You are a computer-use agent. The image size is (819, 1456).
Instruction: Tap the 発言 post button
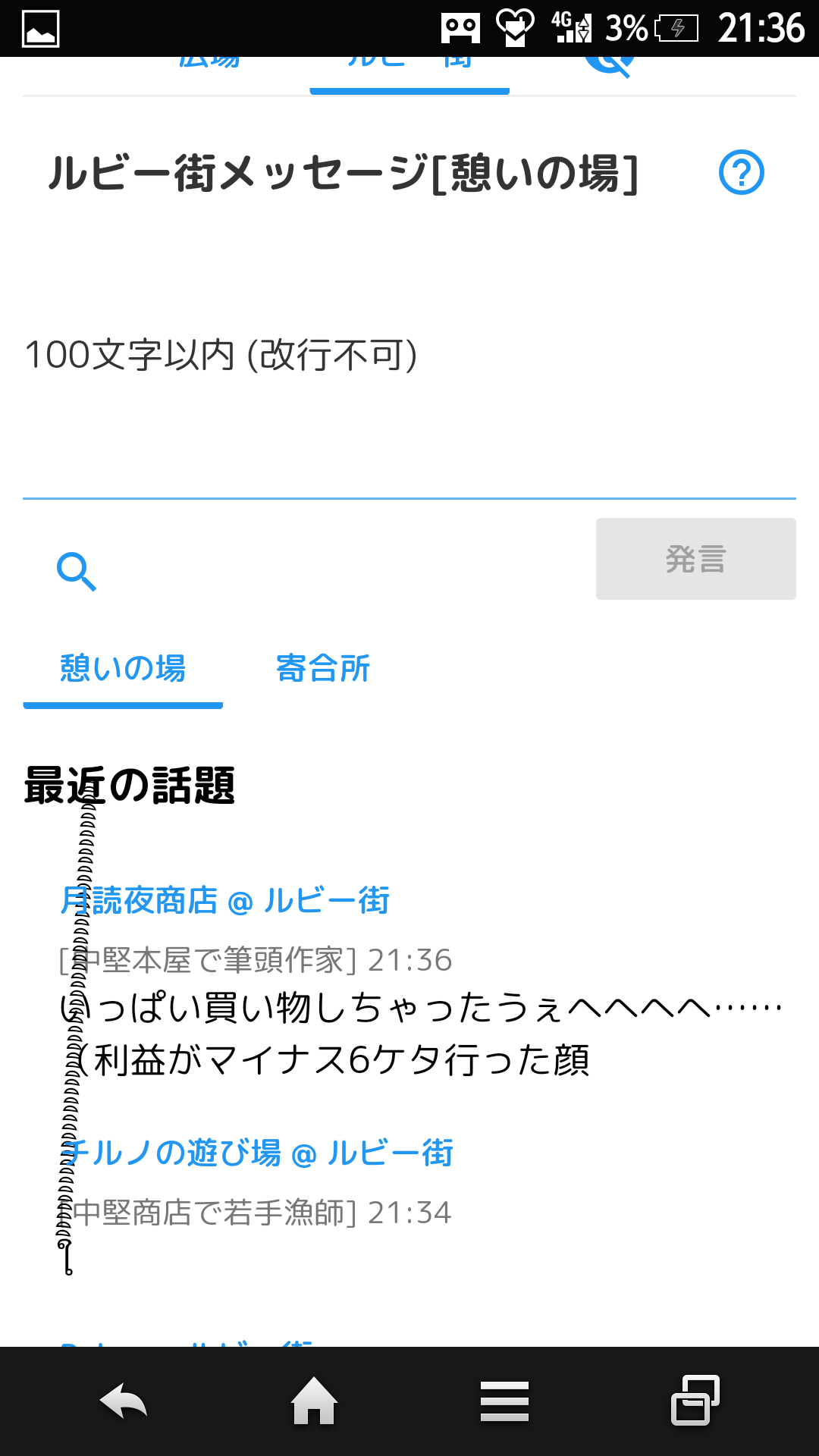tap(695, 559)
